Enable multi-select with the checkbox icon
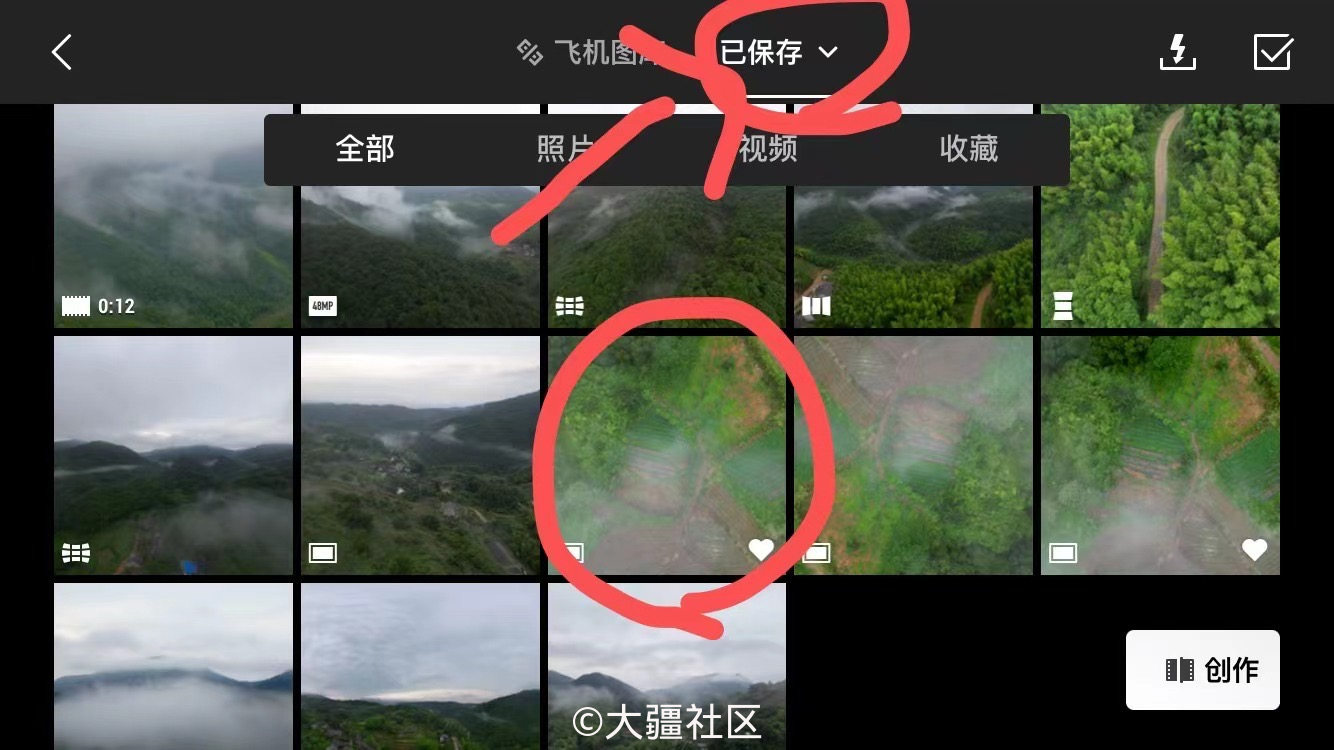 [x=1272, y=52]
